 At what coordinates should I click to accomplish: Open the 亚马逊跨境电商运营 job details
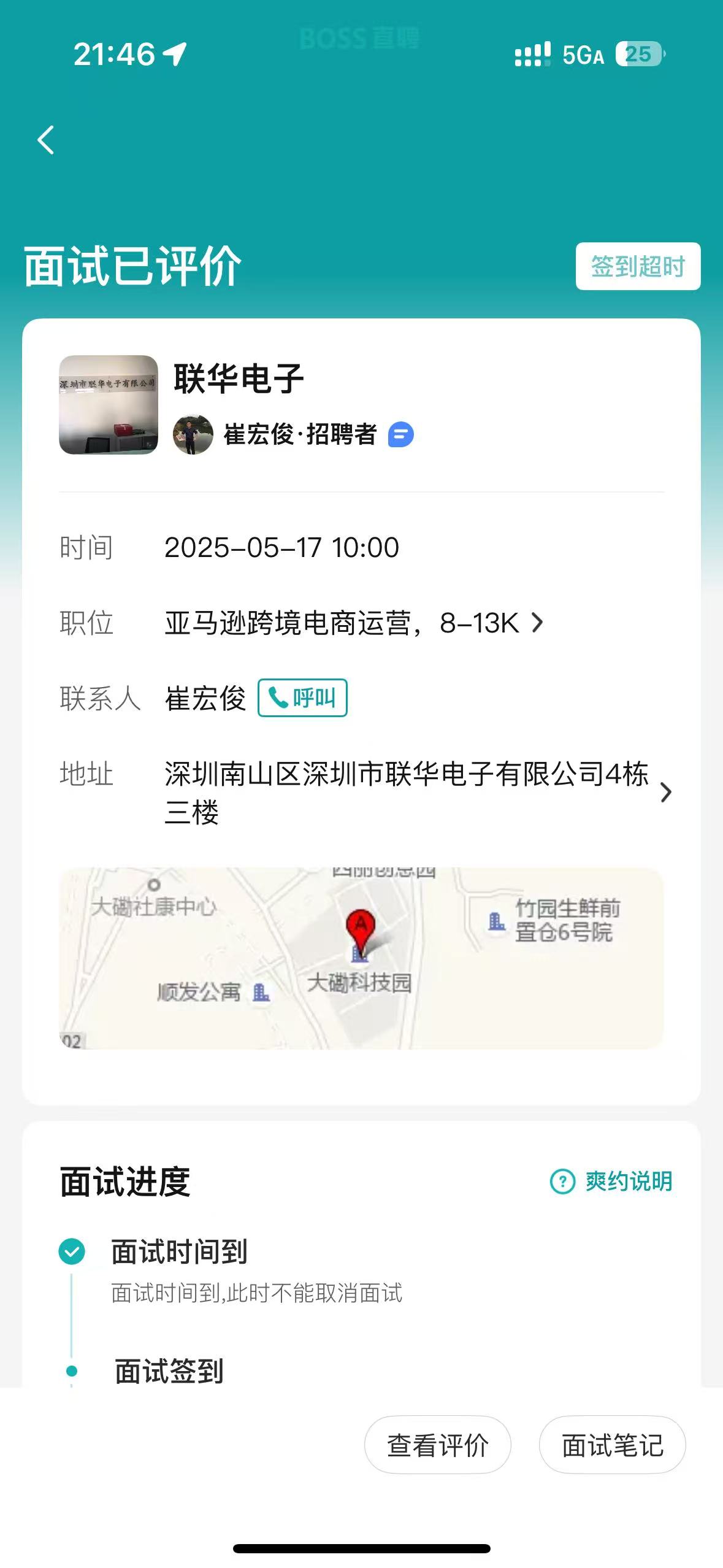click(x=354, y=623)
